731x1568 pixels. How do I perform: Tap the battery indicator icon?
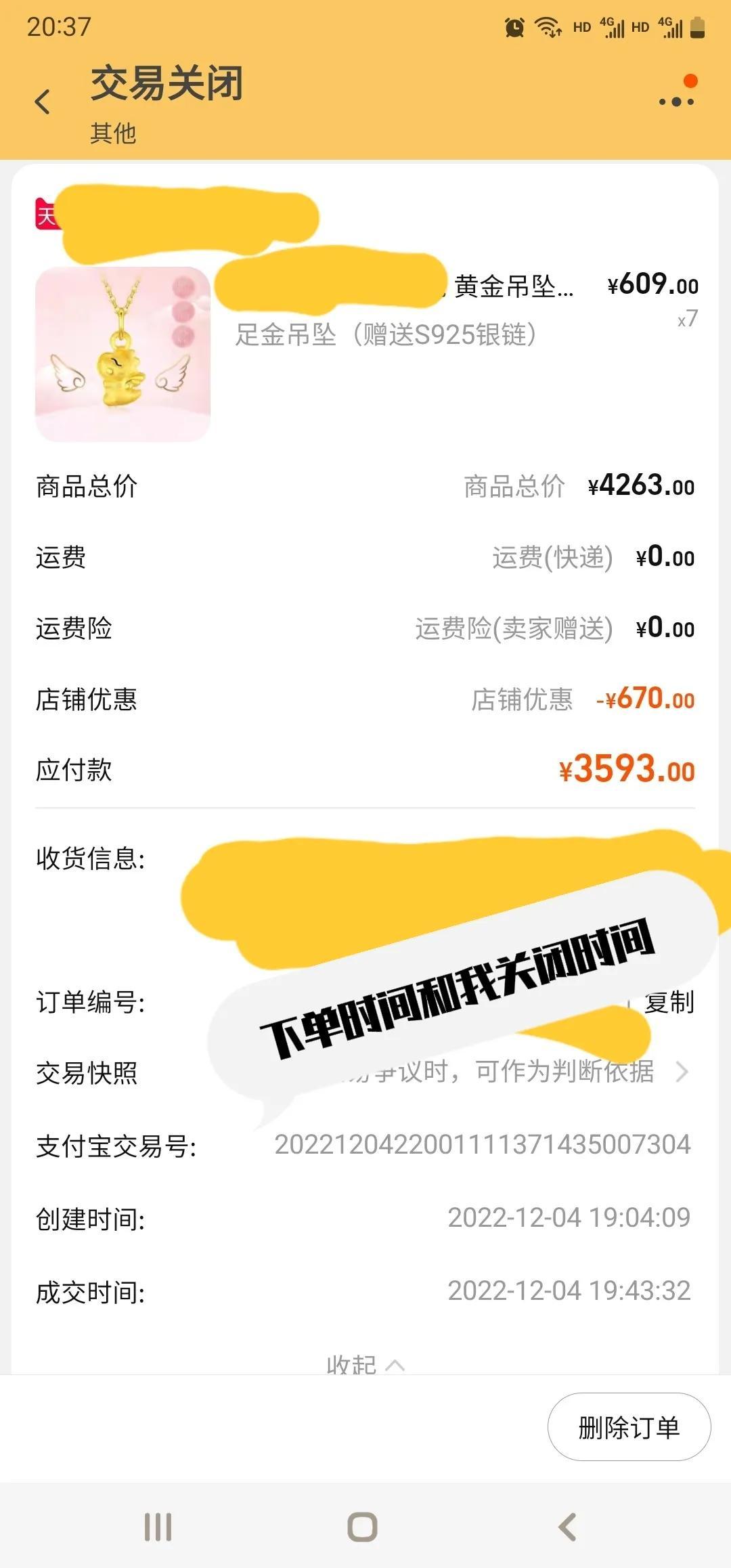tap(696, 27)
